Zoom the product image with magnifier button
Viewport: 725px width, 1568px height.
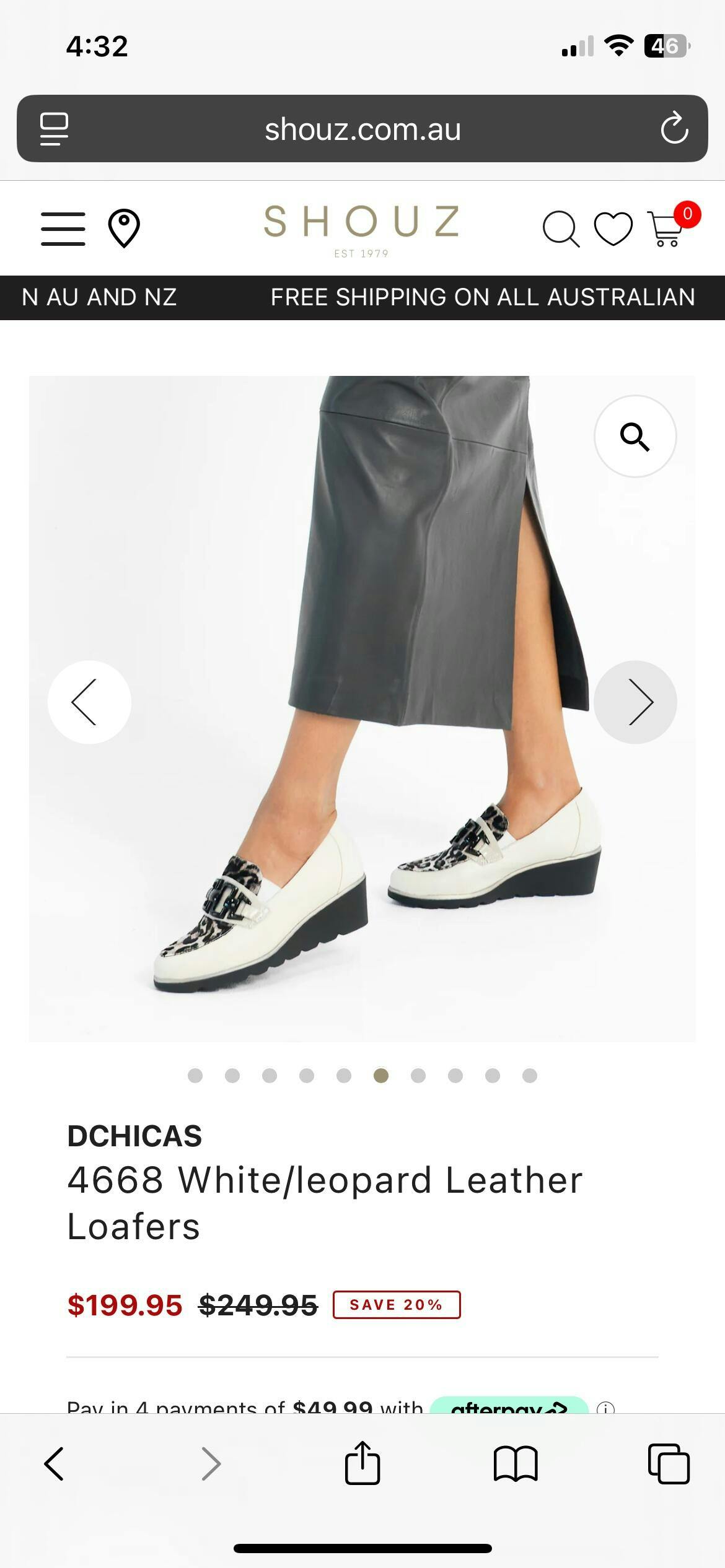635,437
